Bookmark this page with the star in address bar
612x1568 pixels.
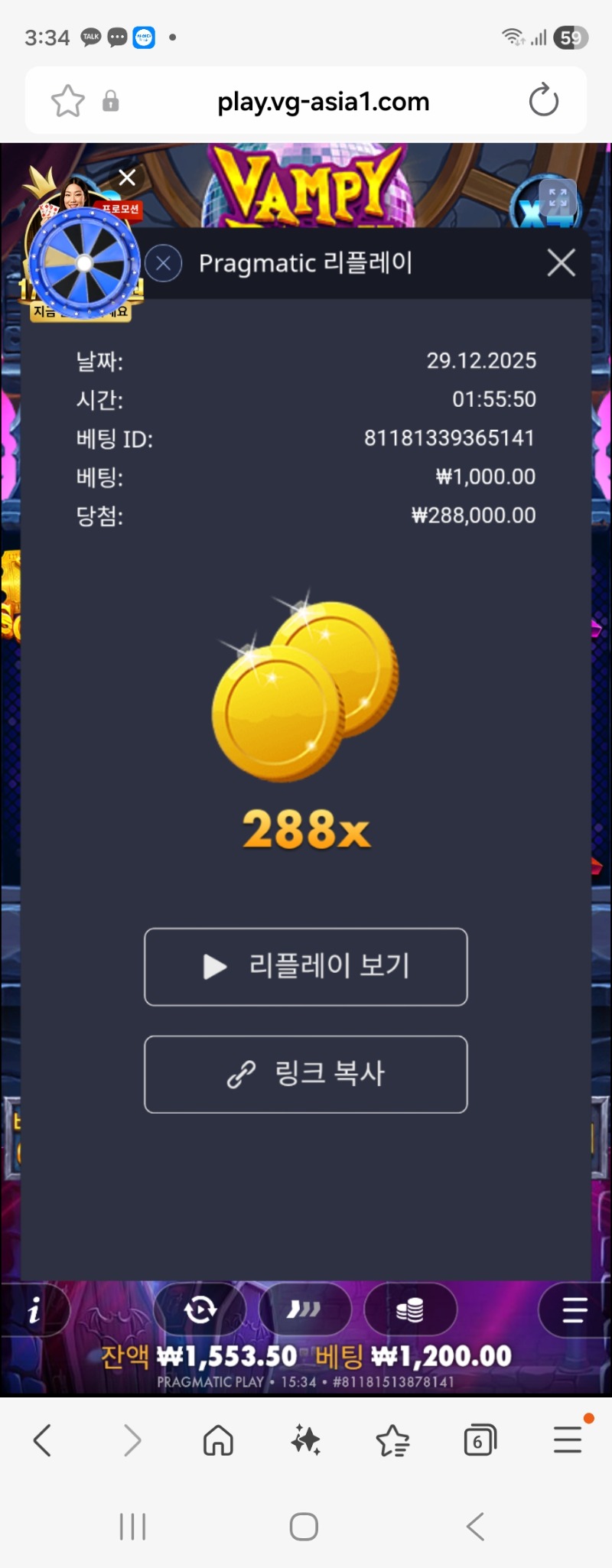point(67,101)
